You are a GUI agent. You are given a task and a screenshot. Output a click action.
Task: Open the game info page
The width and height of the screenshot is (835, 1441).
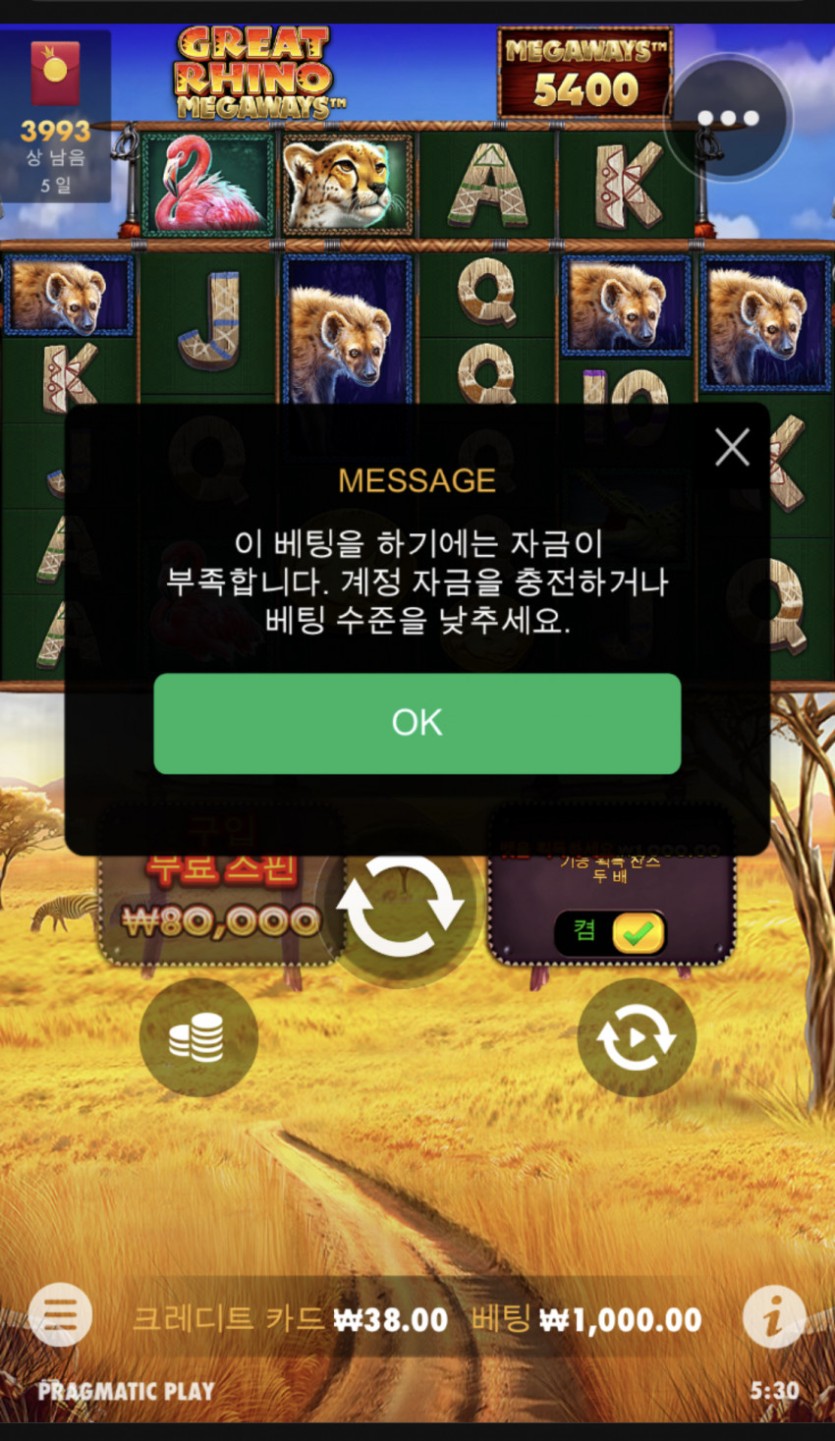774,1317
